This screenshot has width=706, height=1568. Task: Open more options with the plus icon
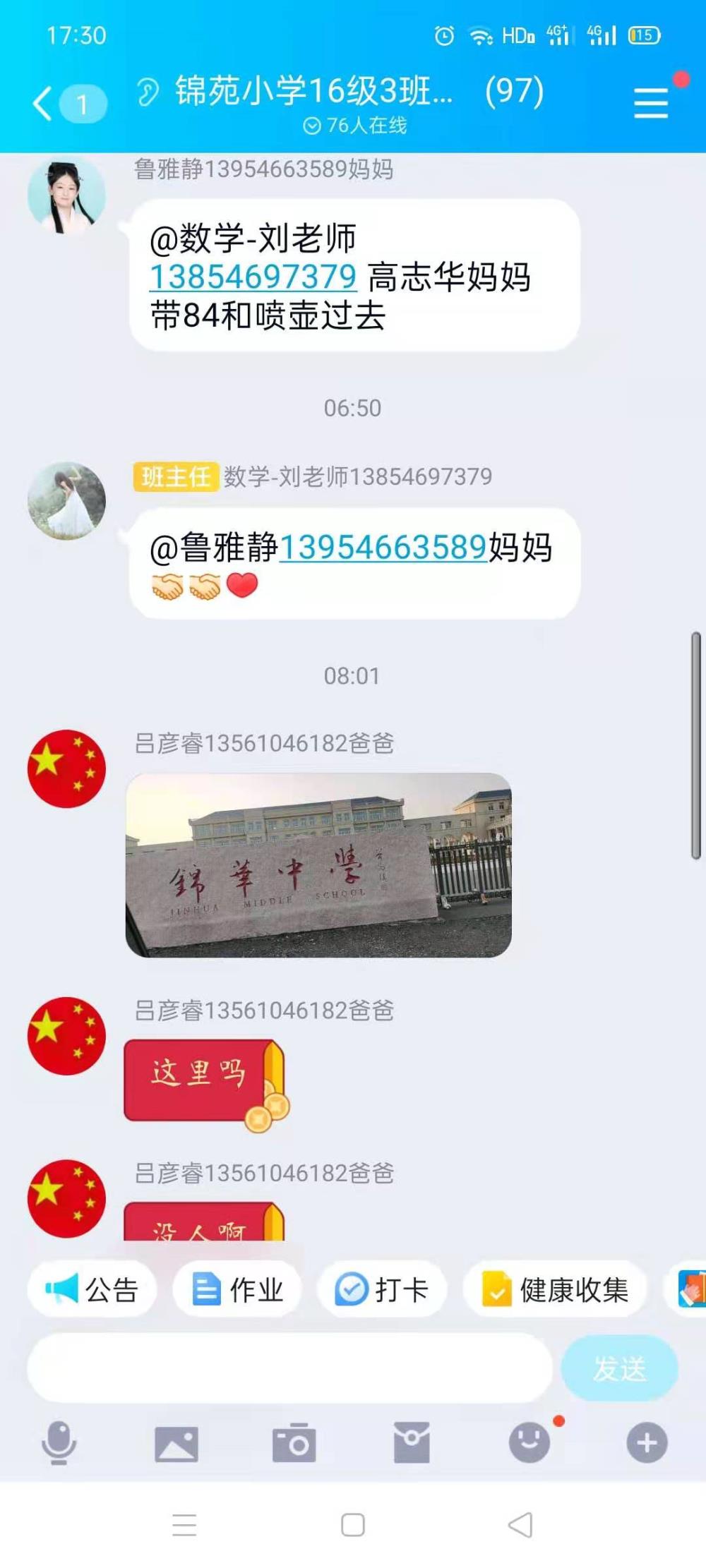[x=647, y=1442]
